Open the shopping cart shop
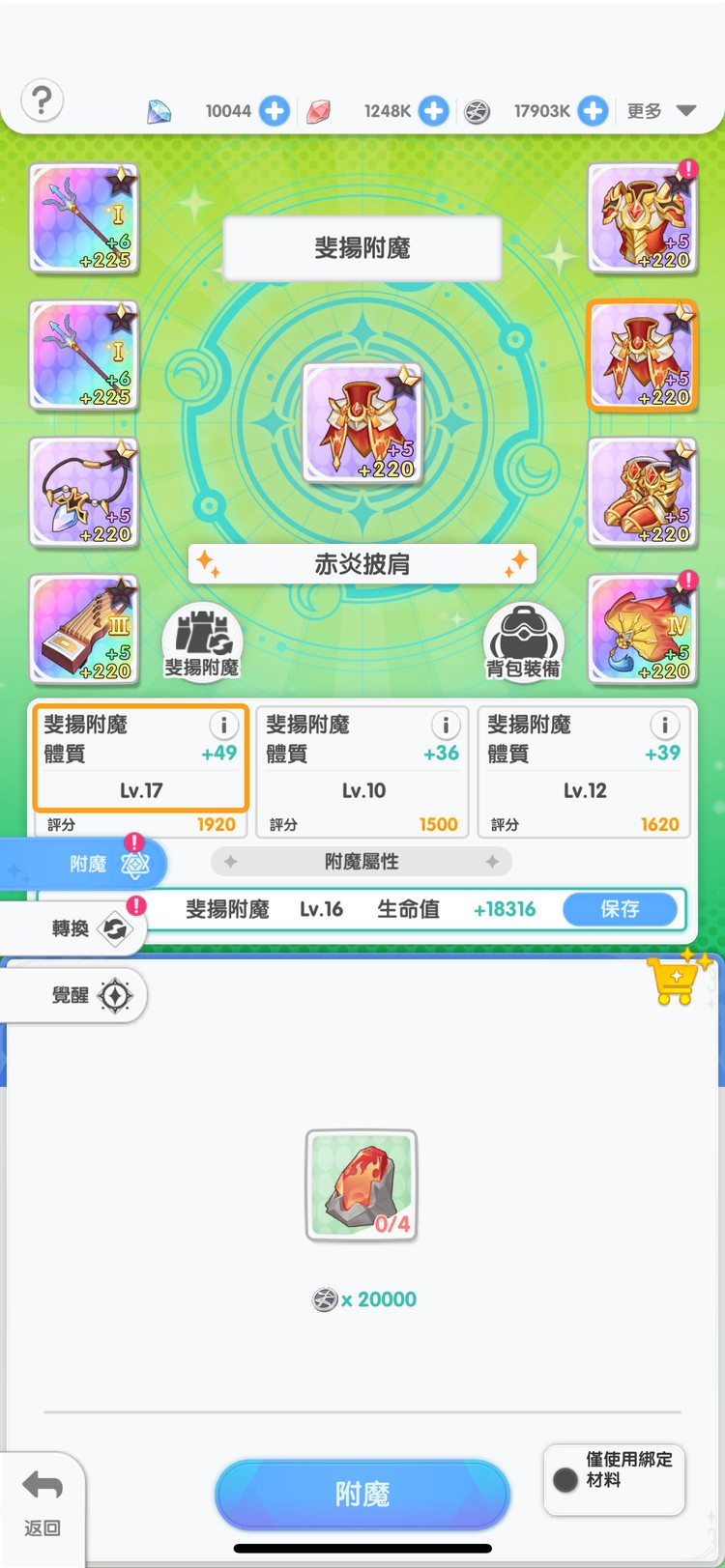This screenshot has height=1568, width=725. pyautogui.click(x=676, y=979)
